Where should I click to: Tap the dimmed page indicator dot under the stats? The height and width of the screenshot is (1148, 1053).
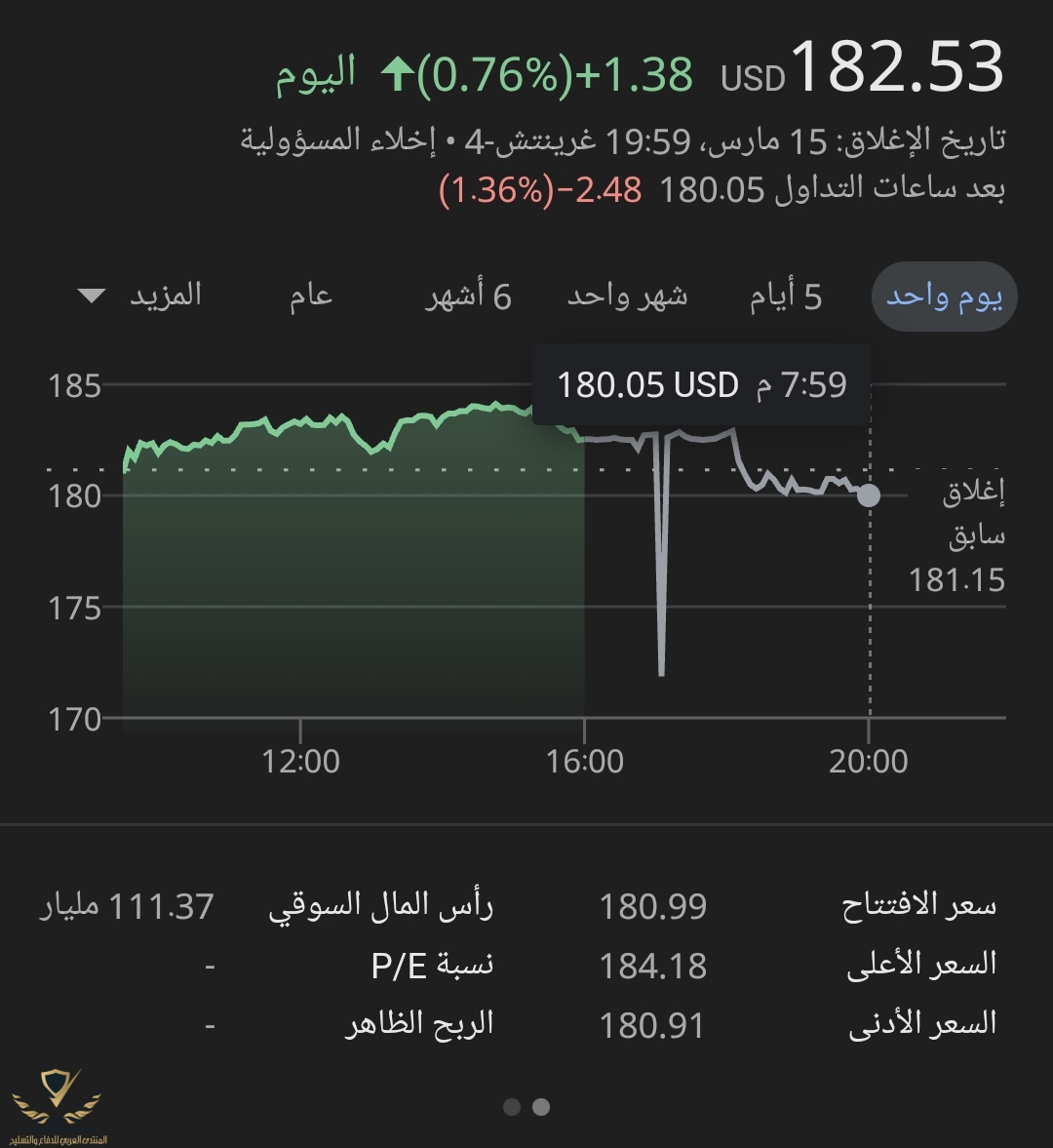coord(512,1107)
